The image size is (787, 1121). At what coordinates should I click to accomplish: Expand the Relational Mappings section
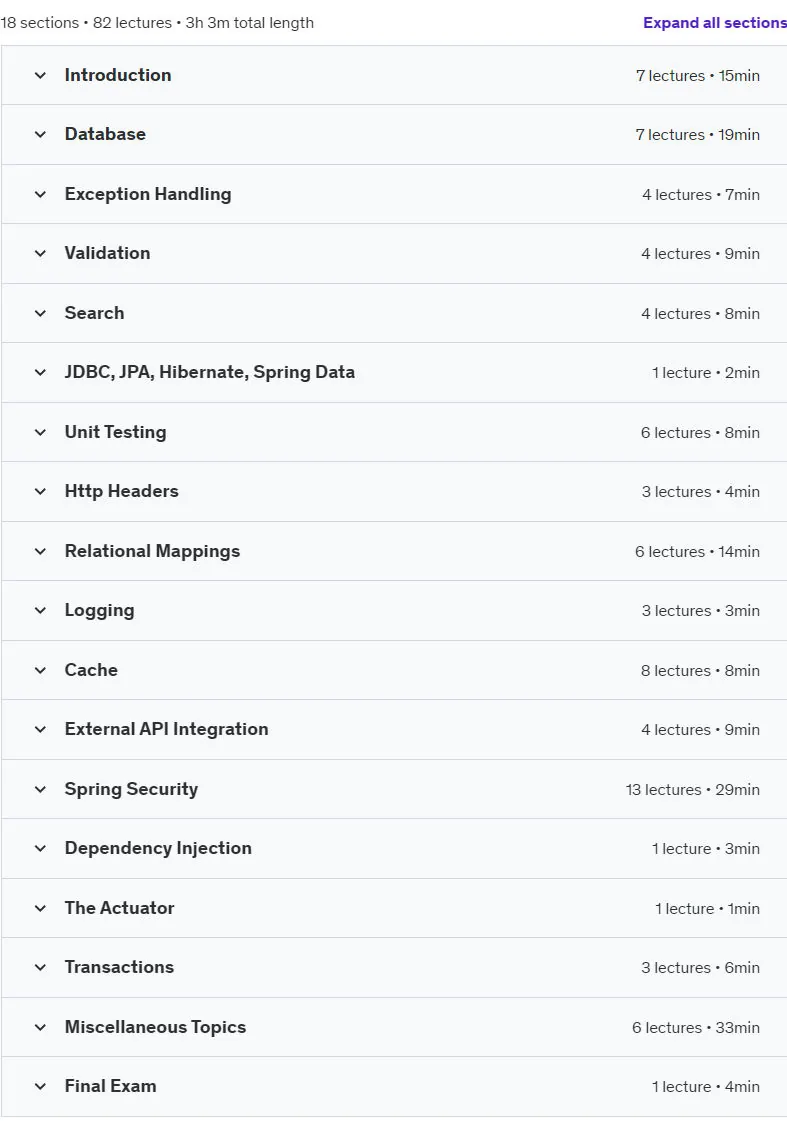pos(394,551)
